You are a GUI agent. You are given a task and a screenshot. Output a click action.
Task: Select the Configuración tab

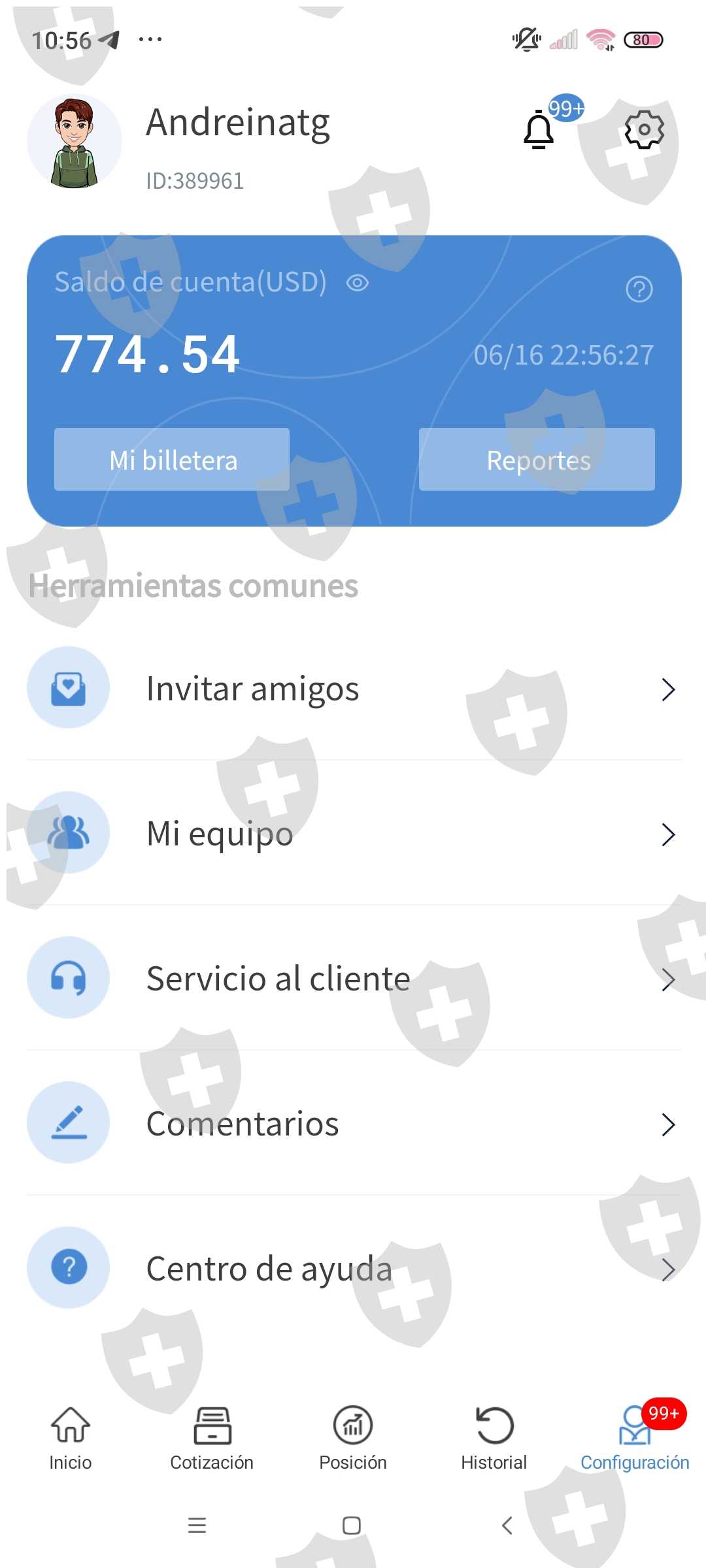click(635, 1439)
